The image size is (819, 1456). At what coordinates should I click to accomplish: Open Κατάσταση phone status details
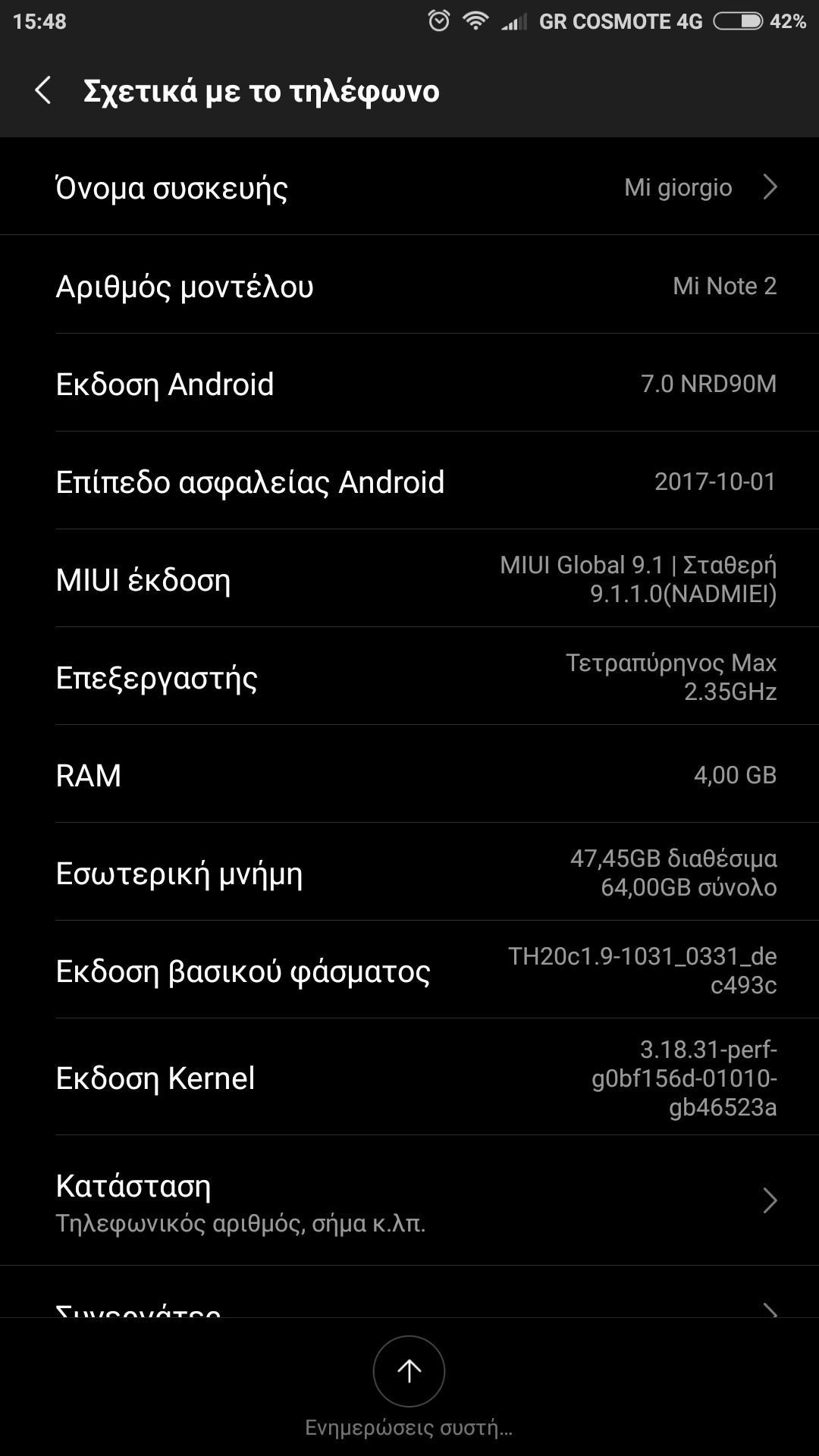tap(409, 1200)
